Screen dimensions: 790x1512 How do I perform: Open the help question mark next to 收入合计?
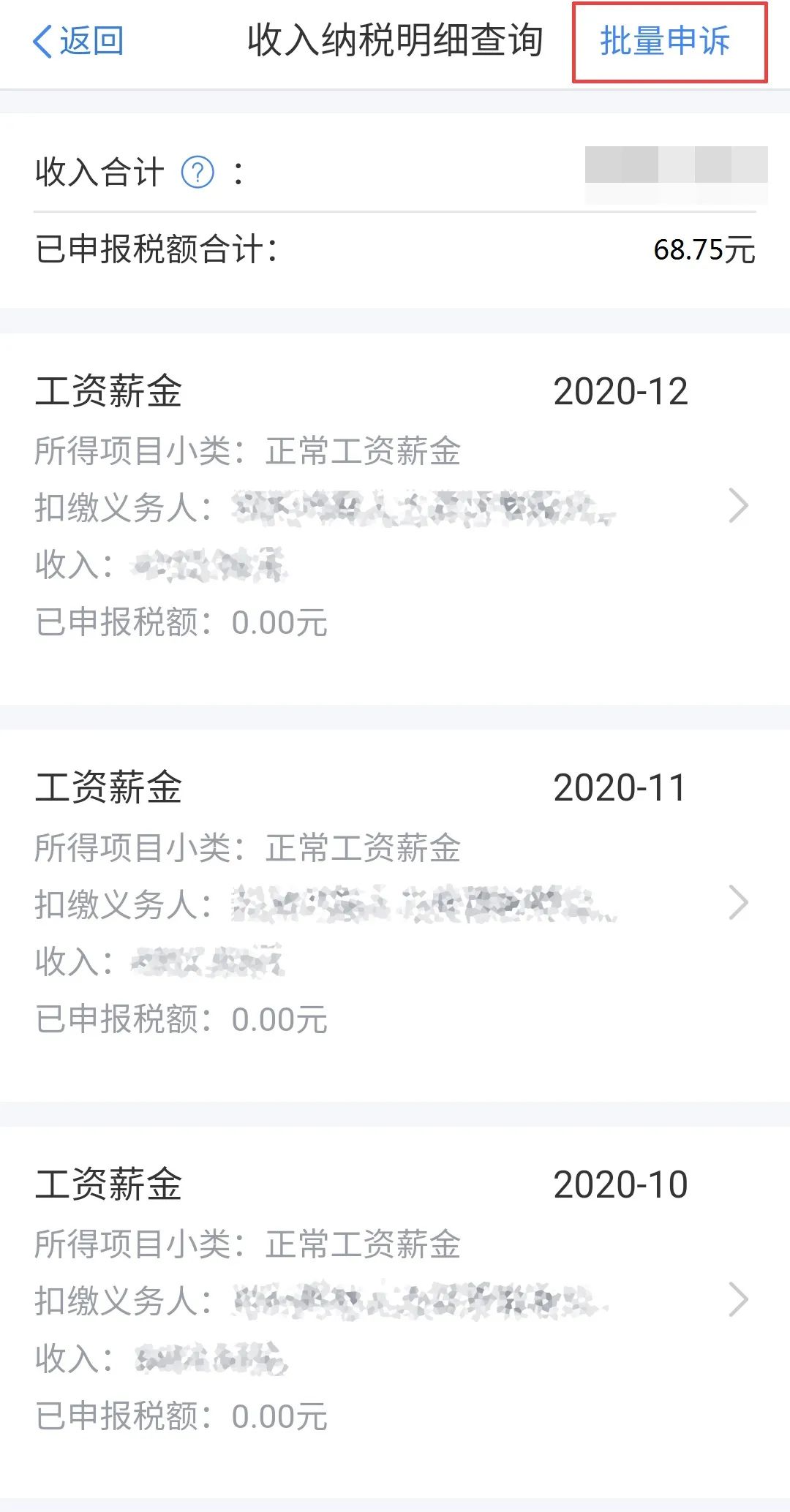coord(196,173)
